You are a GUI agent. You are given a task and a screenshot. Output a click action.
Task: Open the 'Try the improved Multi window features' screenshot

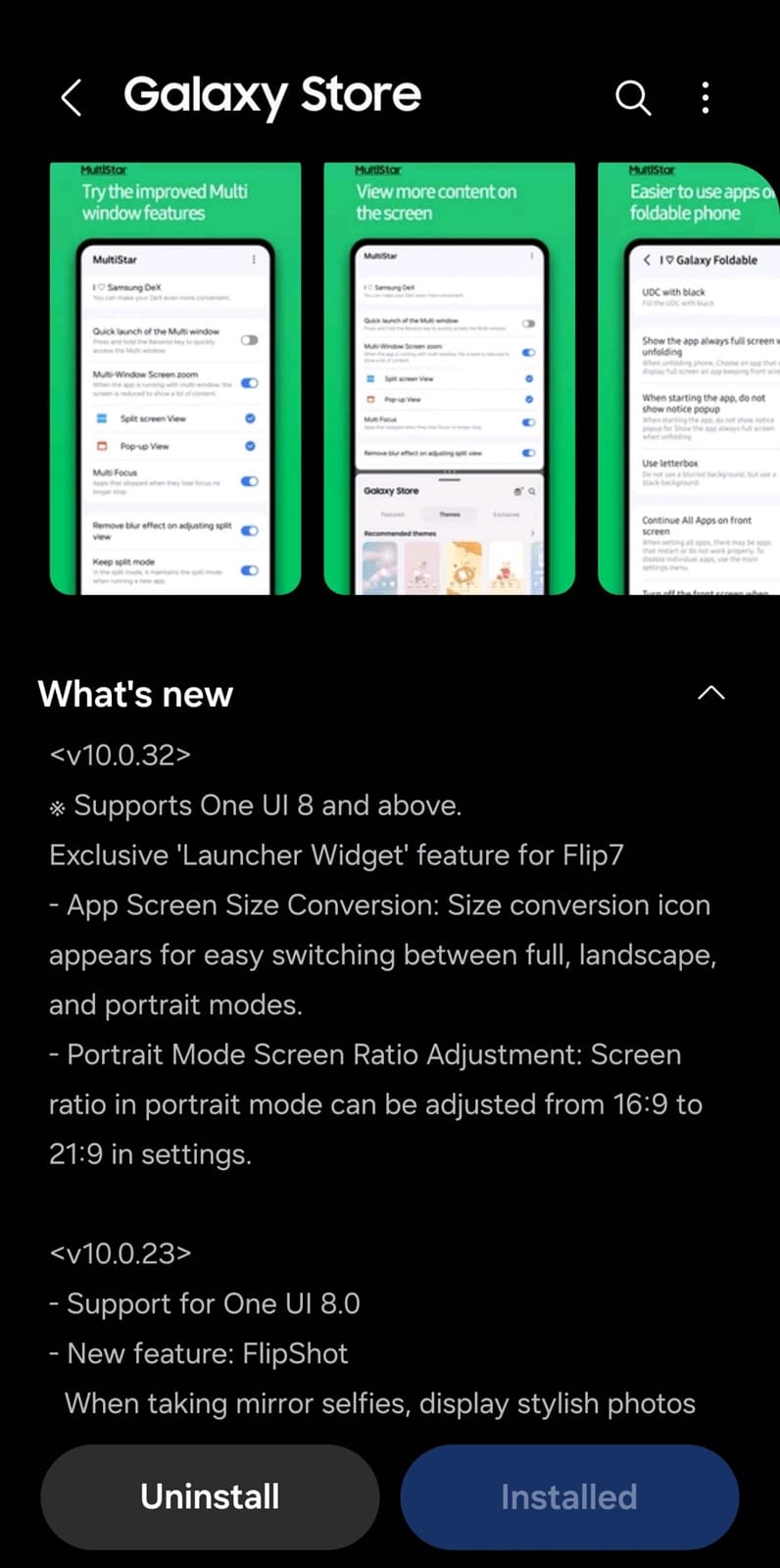pyautogui.click(x=175, y=379)
